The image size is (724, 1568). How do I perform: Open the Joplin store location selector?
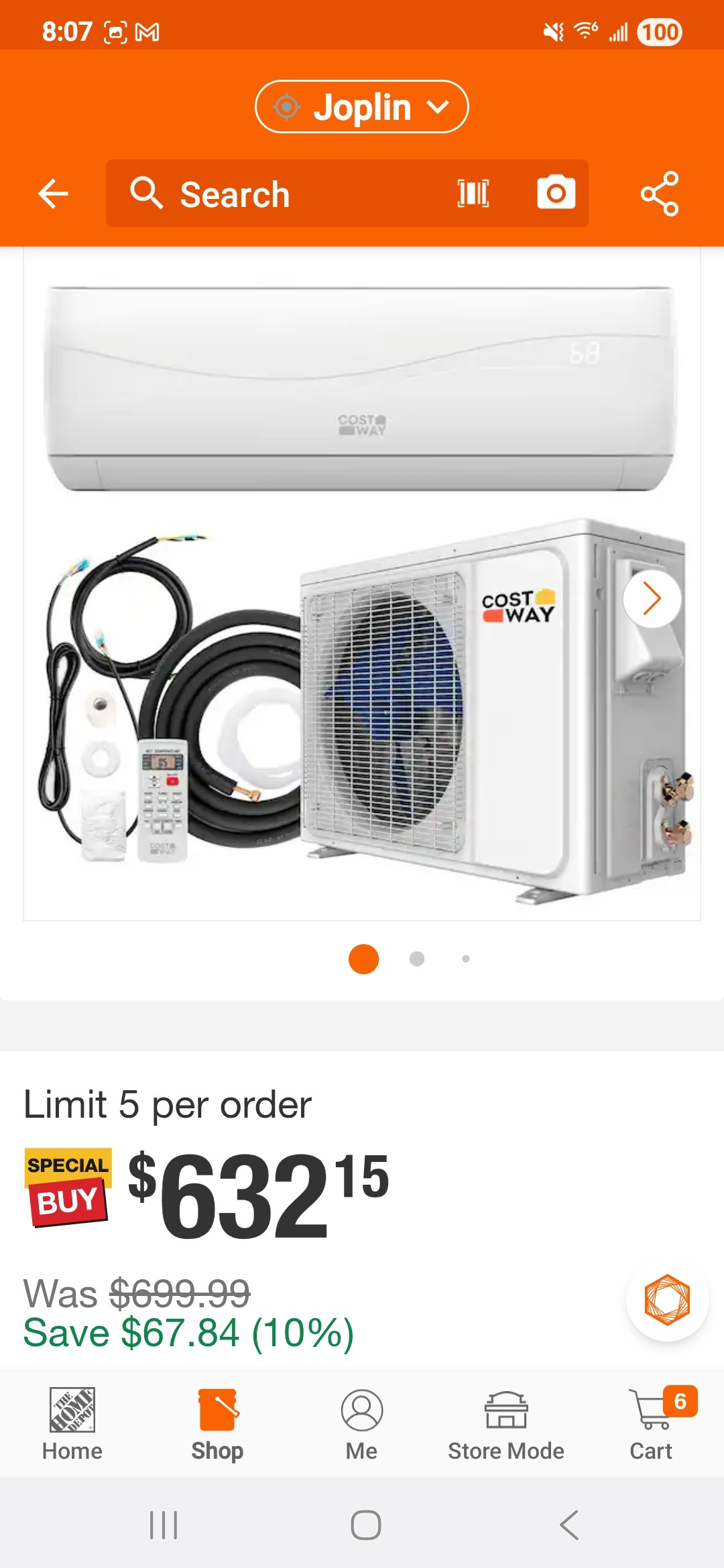click(362, 107)
